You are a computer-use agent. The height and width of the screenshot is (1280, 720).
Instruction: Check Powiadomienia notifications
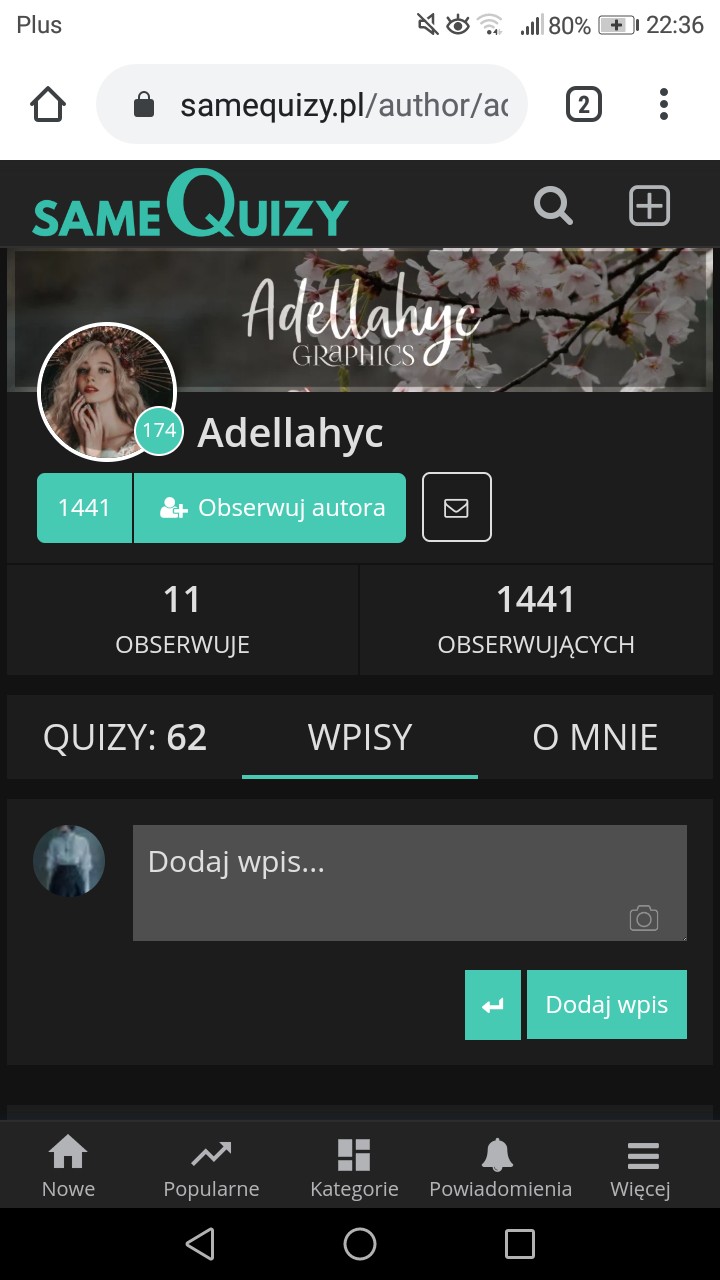500,1167
